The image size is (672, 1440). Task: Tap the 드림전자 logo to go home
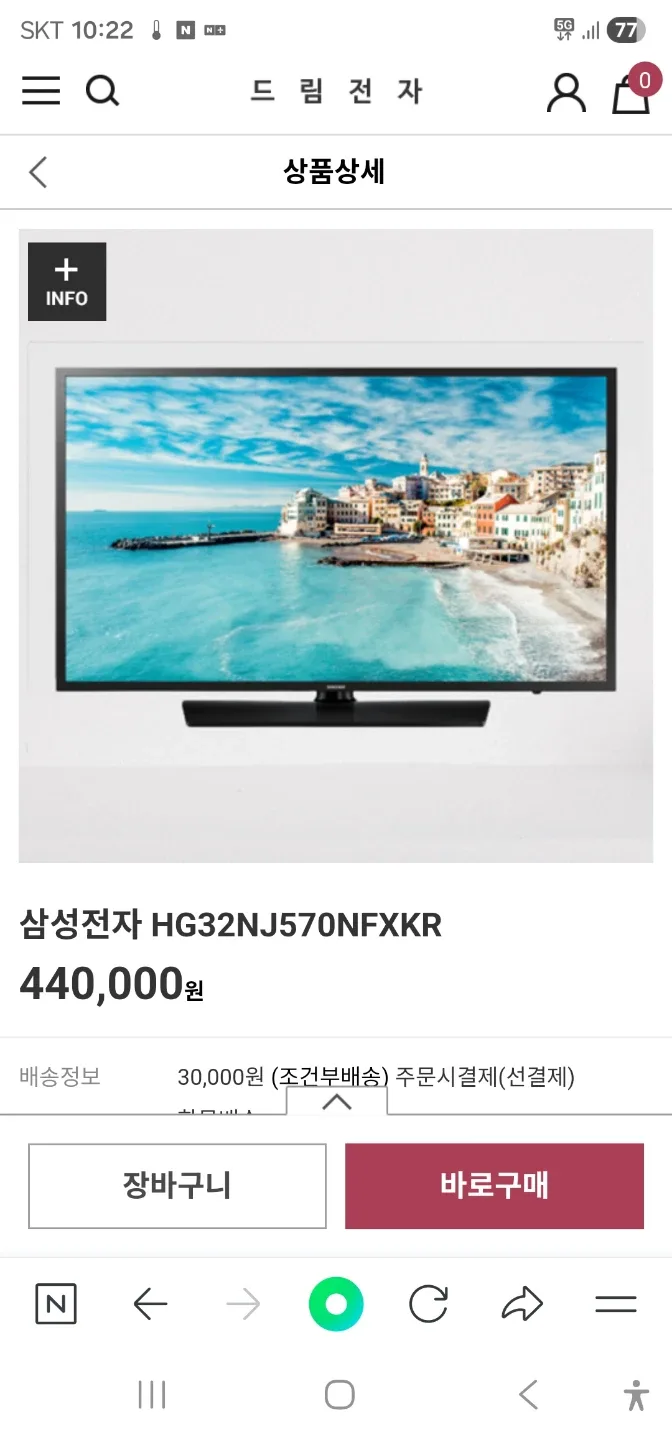click(336, 92)
